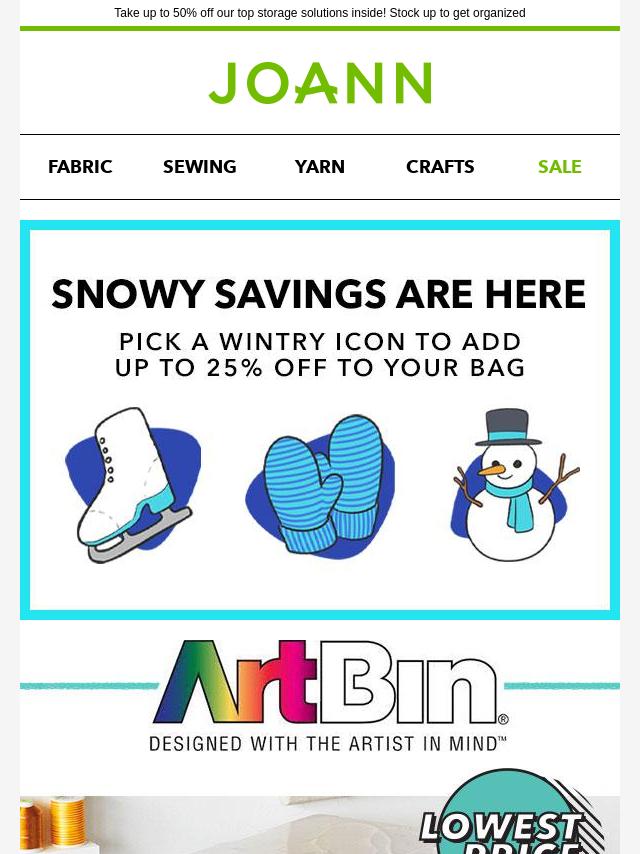Go to the Sewing section
Screen dimensions: 640x854
click(200, 167)
